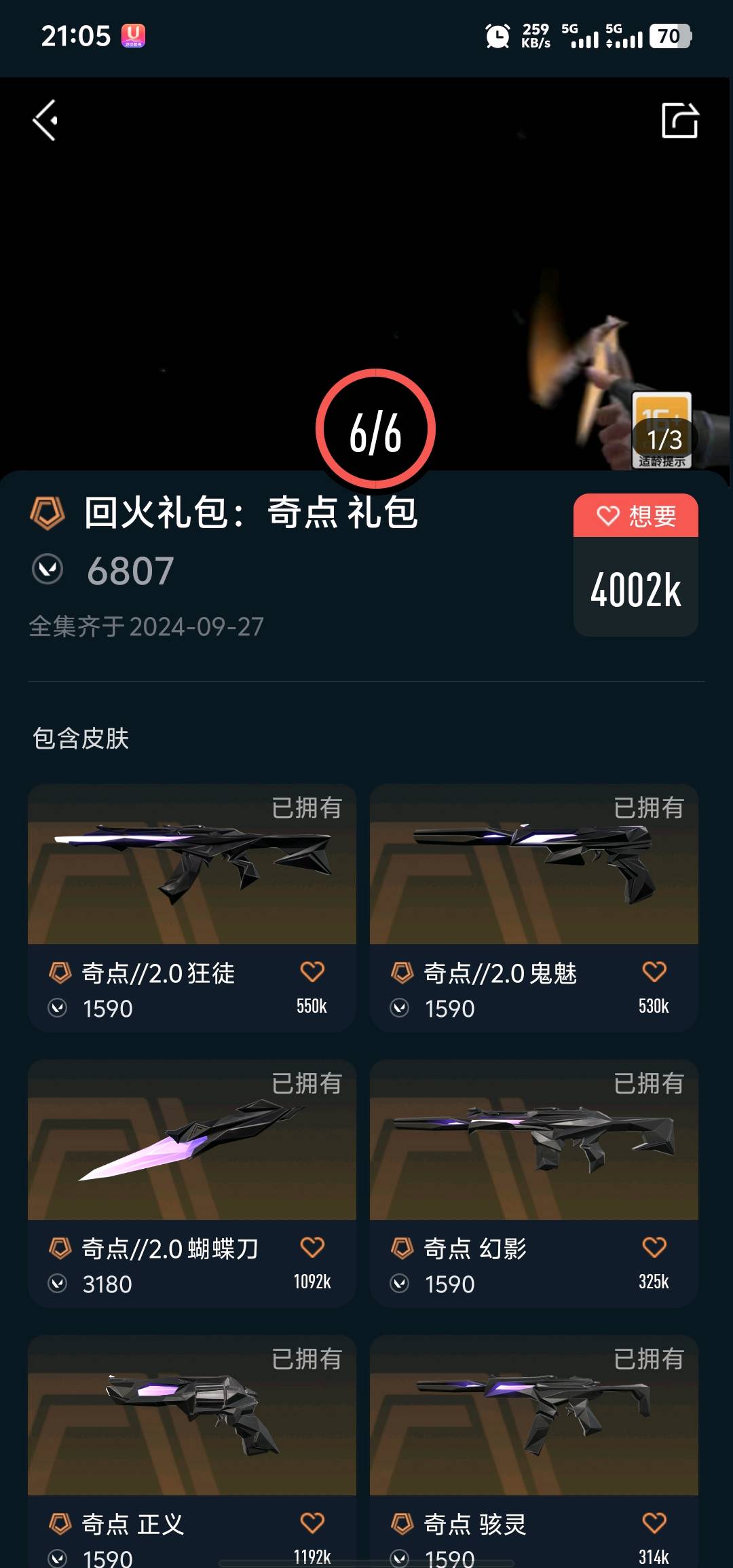Go back using the top-left arrow
The width and height of the screenshot is (733, 1568).
pos(45,121)
